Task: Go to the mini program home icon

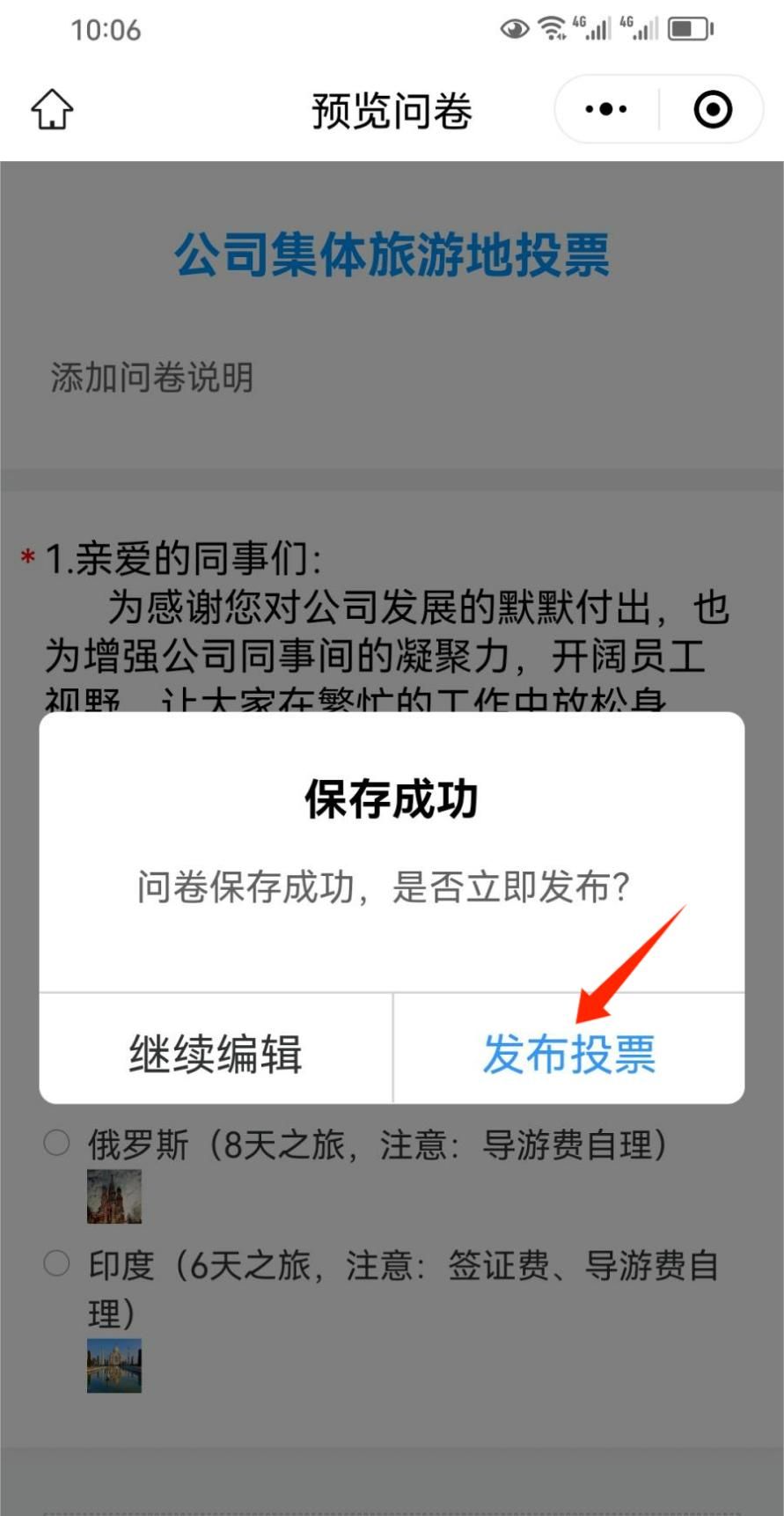Action: point(52,110)
